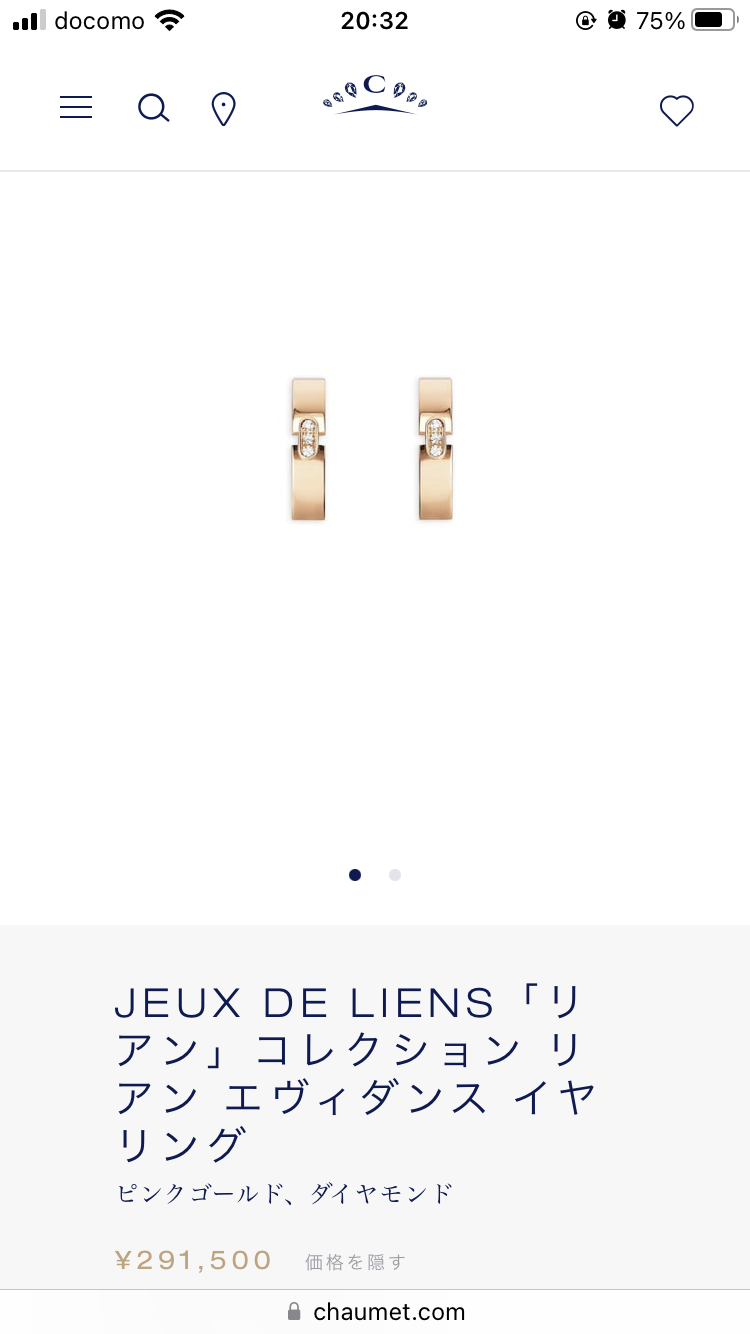The image size is (750, 1334).
Task: Tap 価格を隠す to hide the price
Action: point(355,1262)
